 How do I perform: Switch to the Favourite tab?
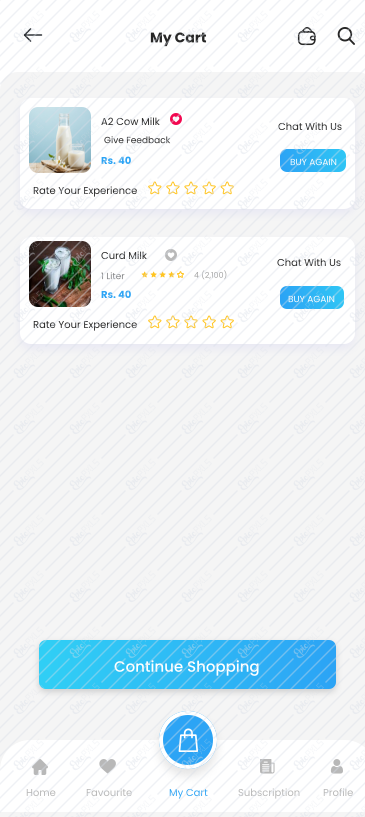(x=108, y=778)
